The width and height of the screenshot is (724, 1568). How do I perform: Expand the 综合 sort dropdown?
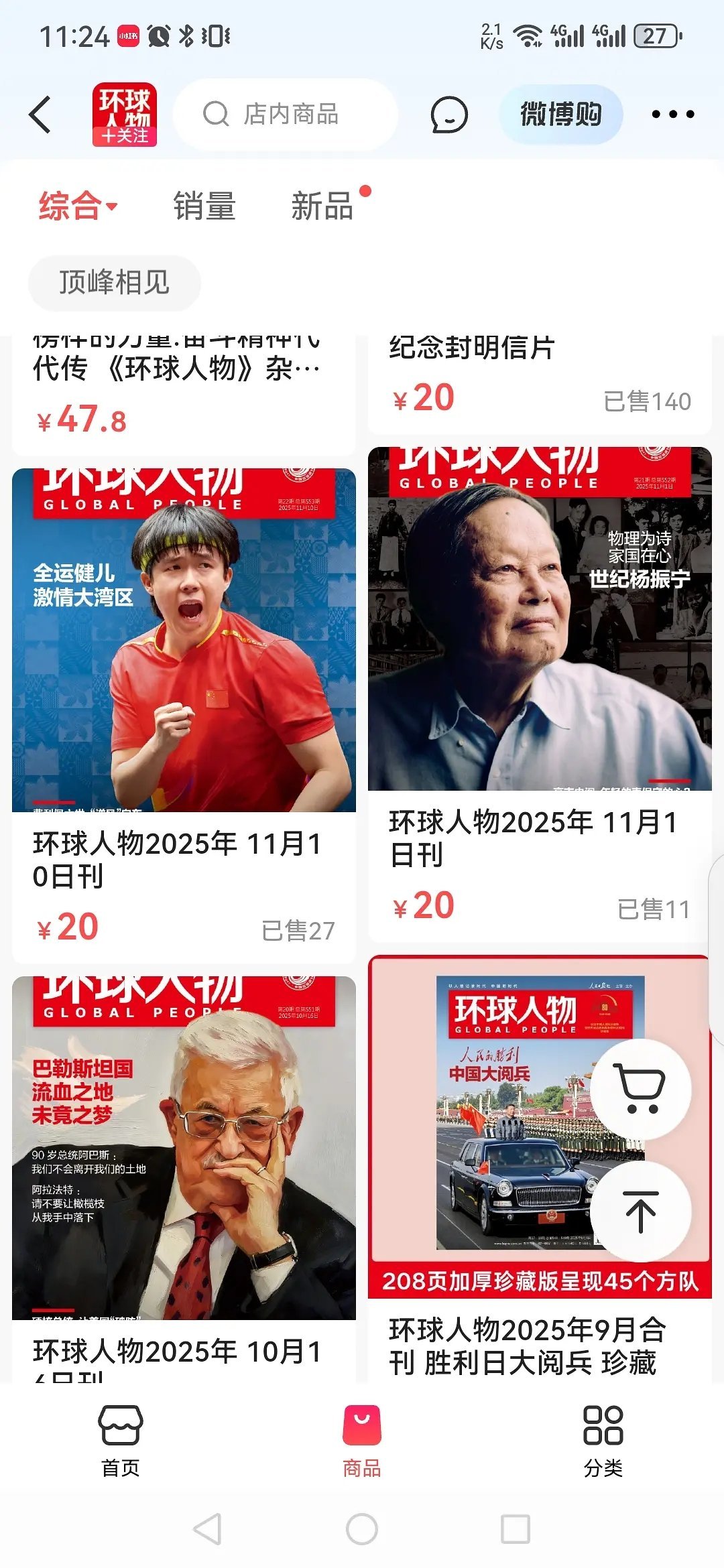[78, 206]
